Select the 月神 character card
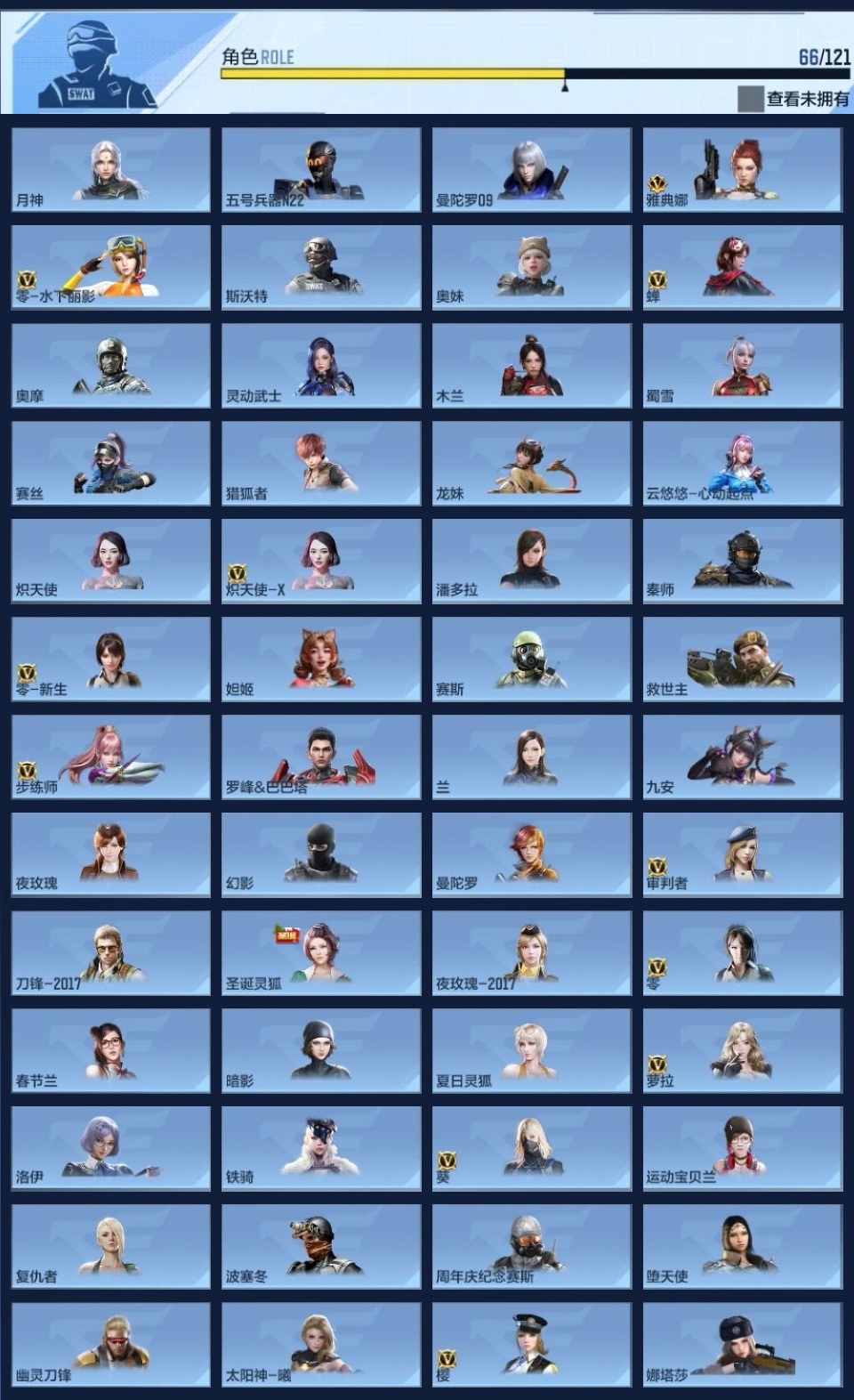 coord(111,169)
